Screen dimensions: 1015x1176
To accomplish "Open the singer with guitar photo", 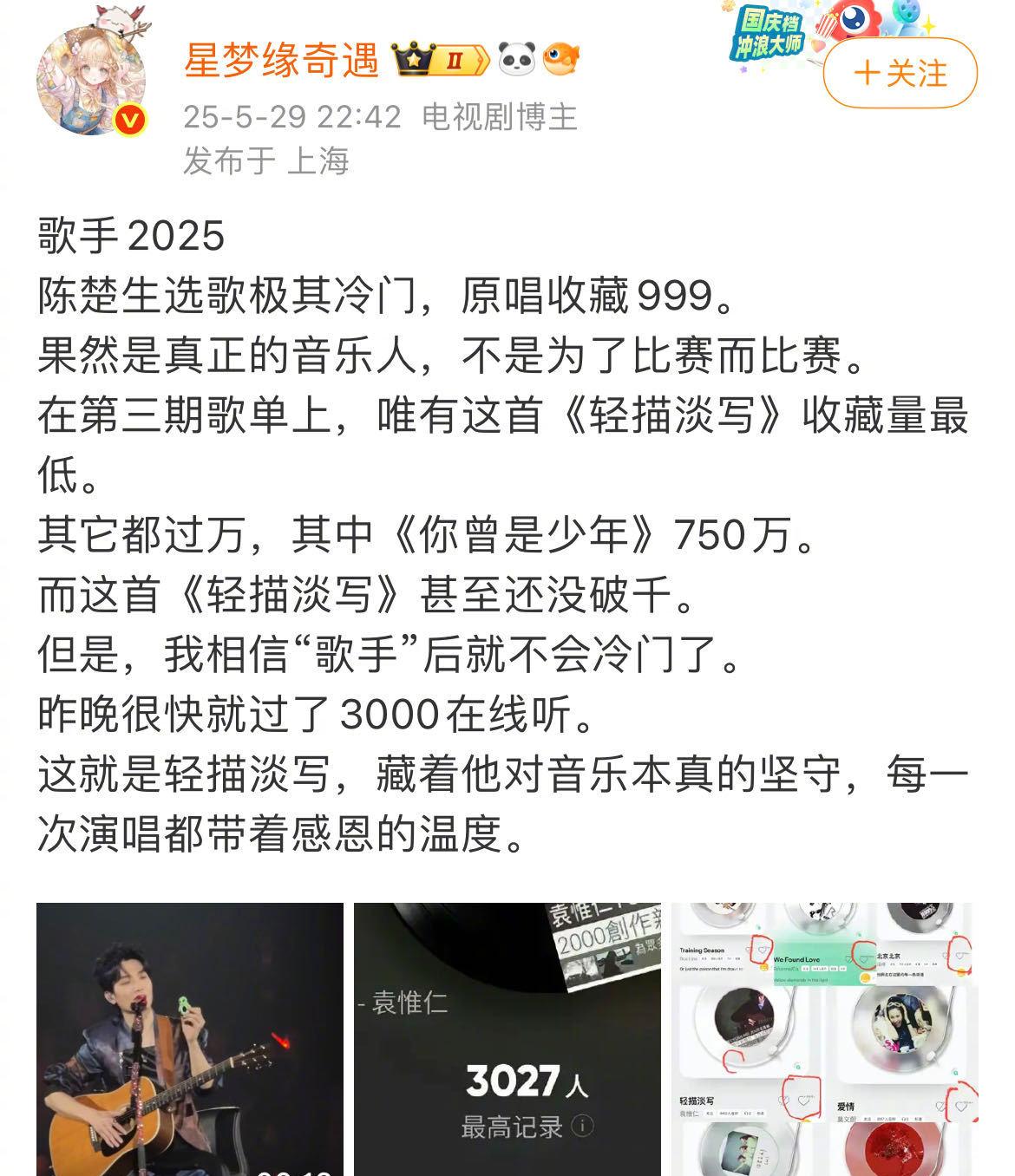I will pyautogui.click(x=190, y=1039).
